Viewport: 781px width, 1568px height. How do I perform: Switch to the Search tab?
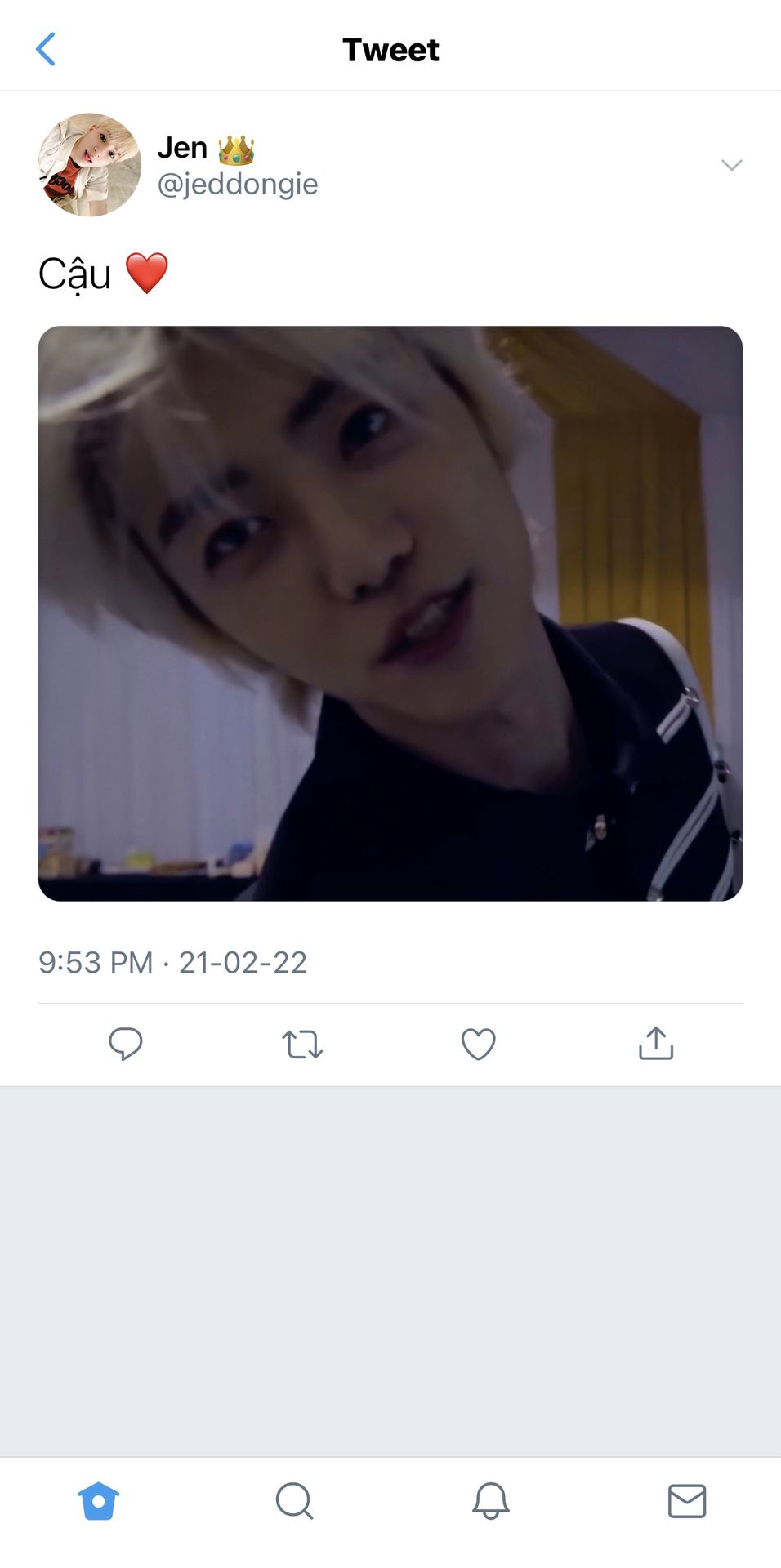coord(294,1501)
